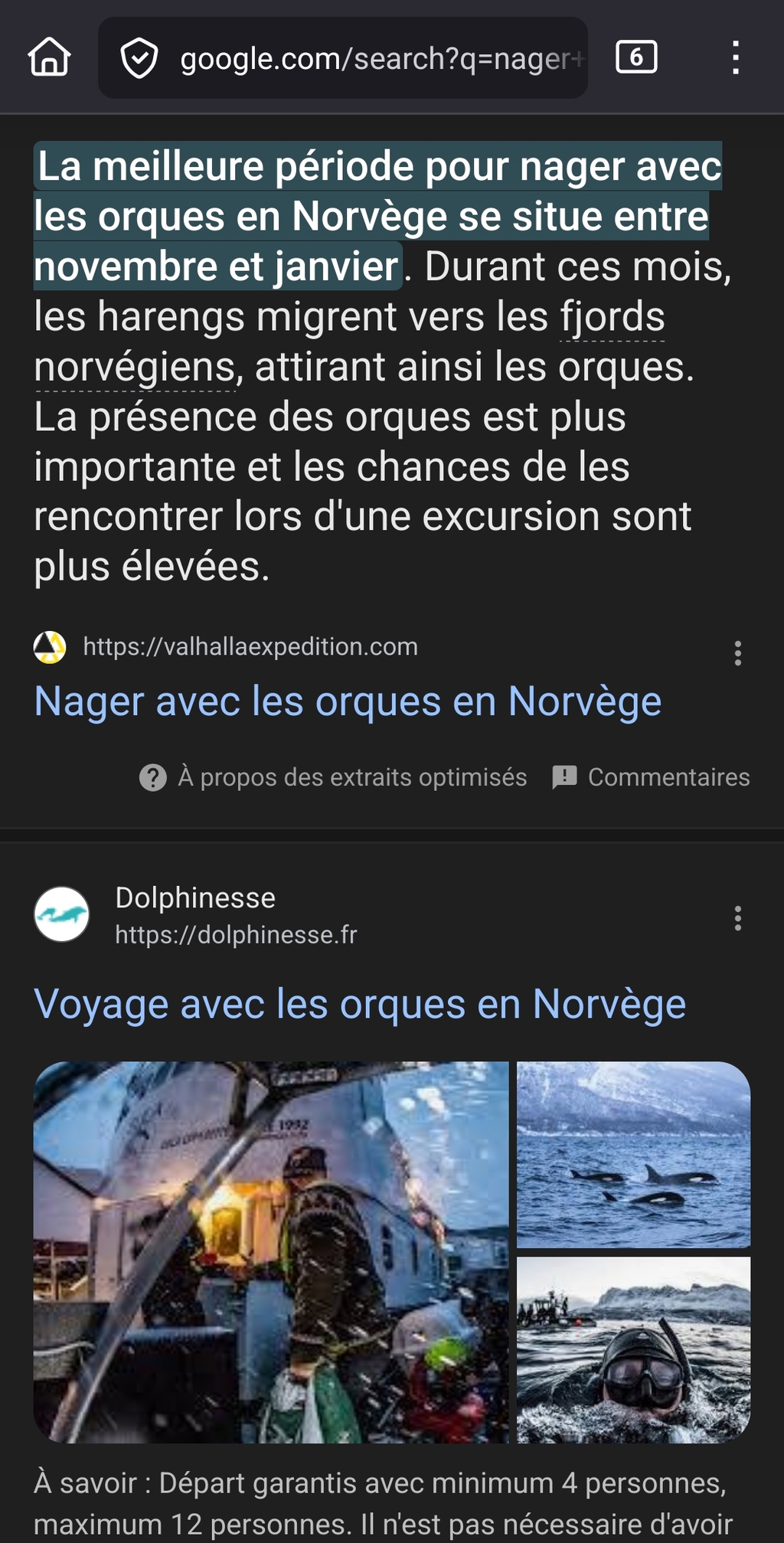The image size is (784, 1543).
Task: View the photo of orcas swimming
Action: point(633,1154)
